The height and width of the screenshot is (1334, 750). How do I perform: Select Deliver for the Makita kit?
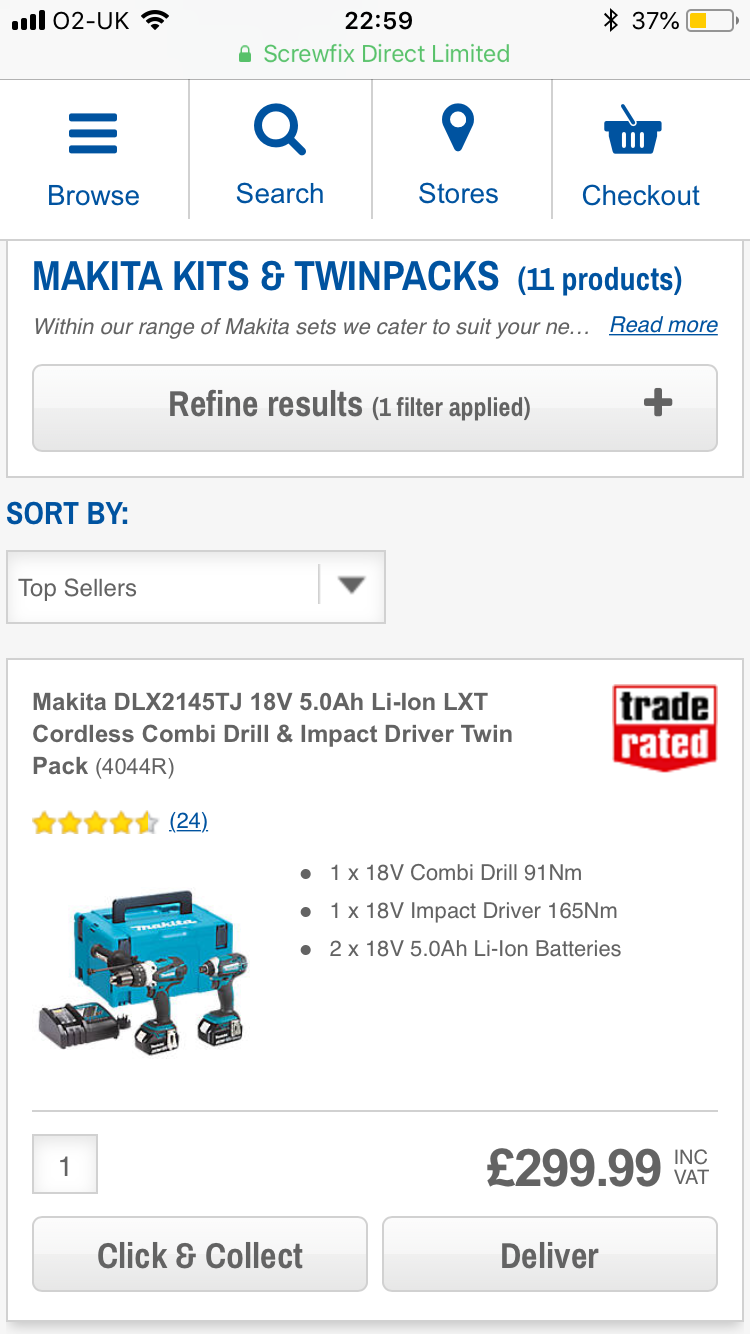point(549,1255)
